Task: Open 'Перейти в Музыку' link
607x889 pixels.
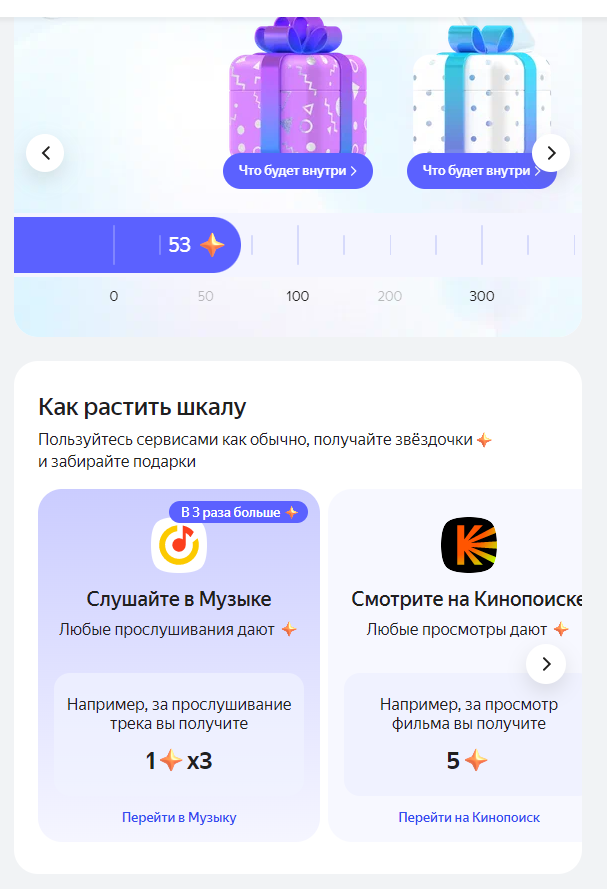Action: coord(179,817)
